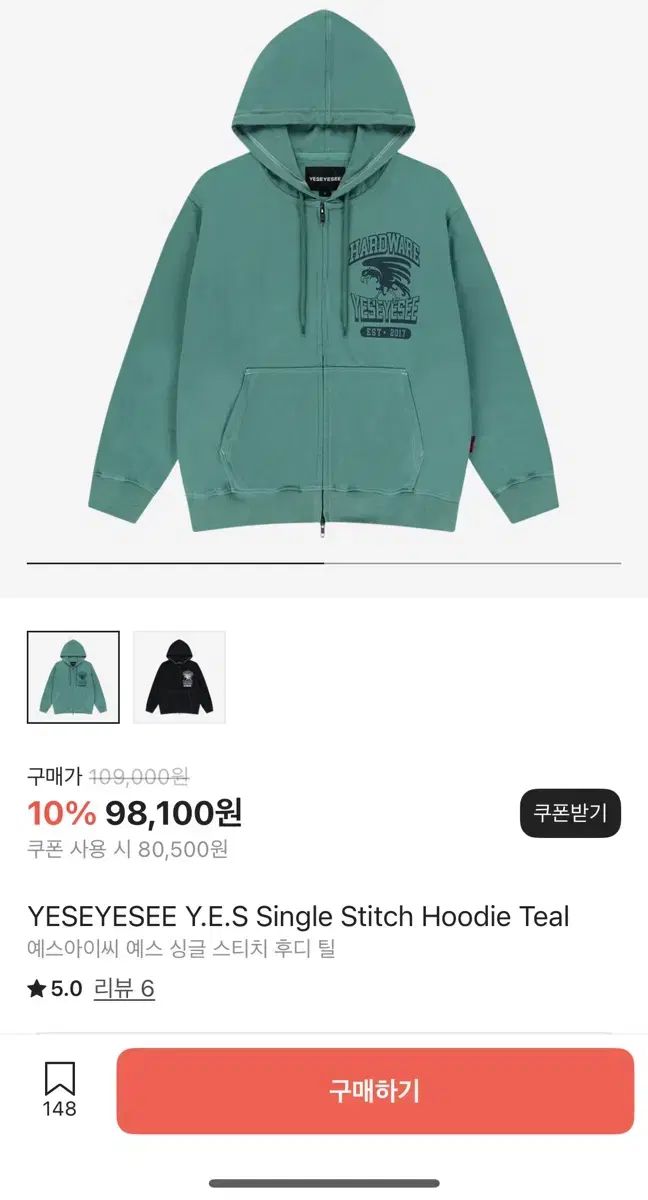Viewport: 648px width, 1200px height.
Task: Select the black hoodie thumbnail
Action: pos(180,677)
